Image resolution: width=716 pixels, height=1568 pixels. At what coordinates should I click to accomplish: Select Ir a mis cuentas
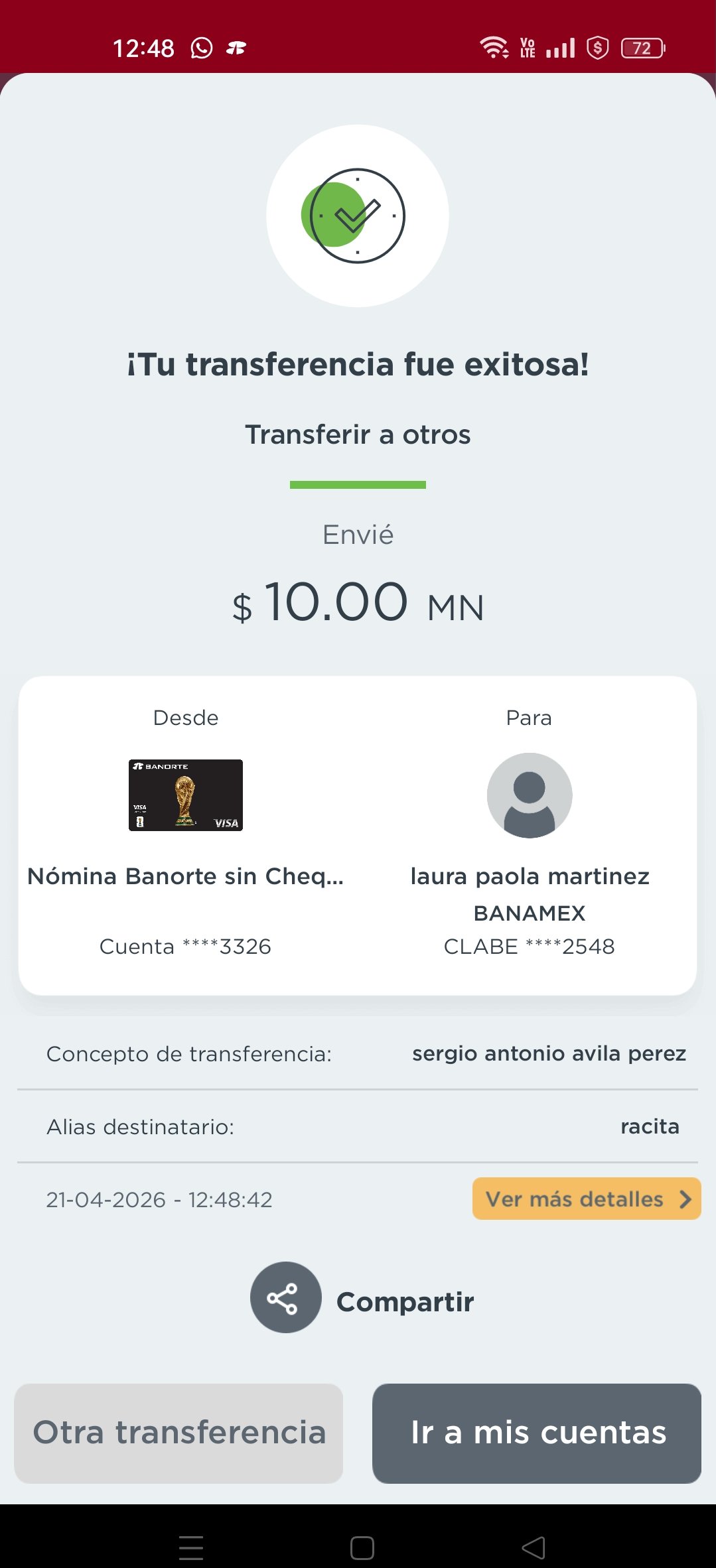[x=537, y=1433]
